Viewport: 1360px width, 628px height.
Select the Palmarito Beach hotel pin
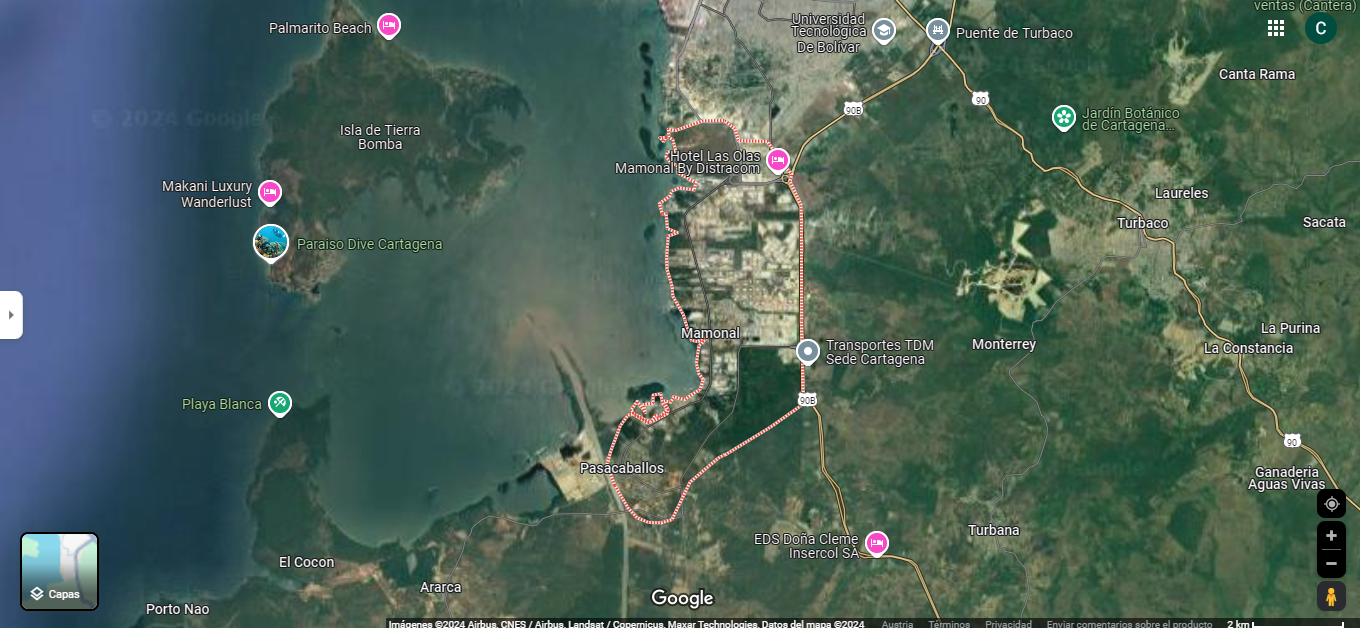(389, 26)
